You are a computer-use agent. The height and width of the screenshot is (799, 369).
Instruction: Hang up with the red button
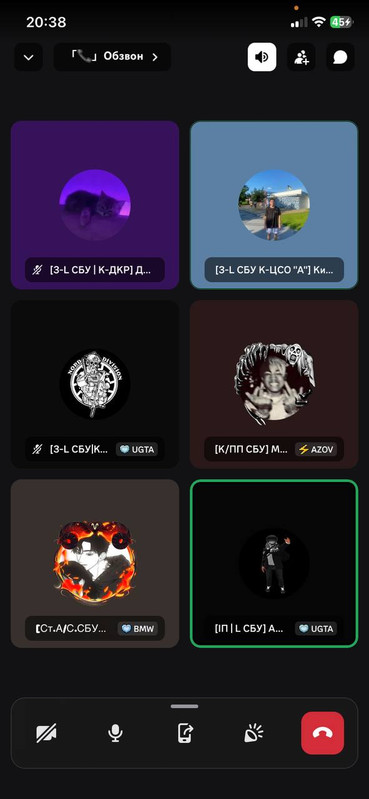pos(323,733)
